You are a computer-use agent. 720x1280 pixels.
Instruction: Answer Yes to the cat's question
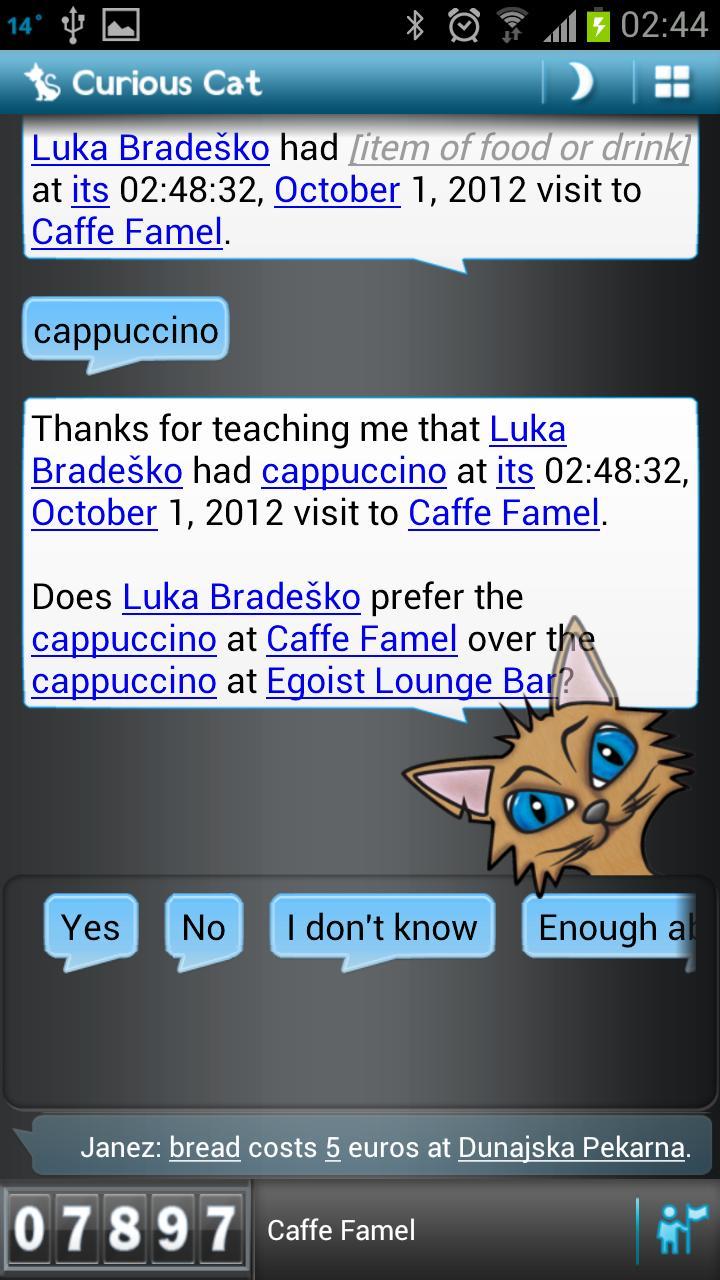coord(90,928)
